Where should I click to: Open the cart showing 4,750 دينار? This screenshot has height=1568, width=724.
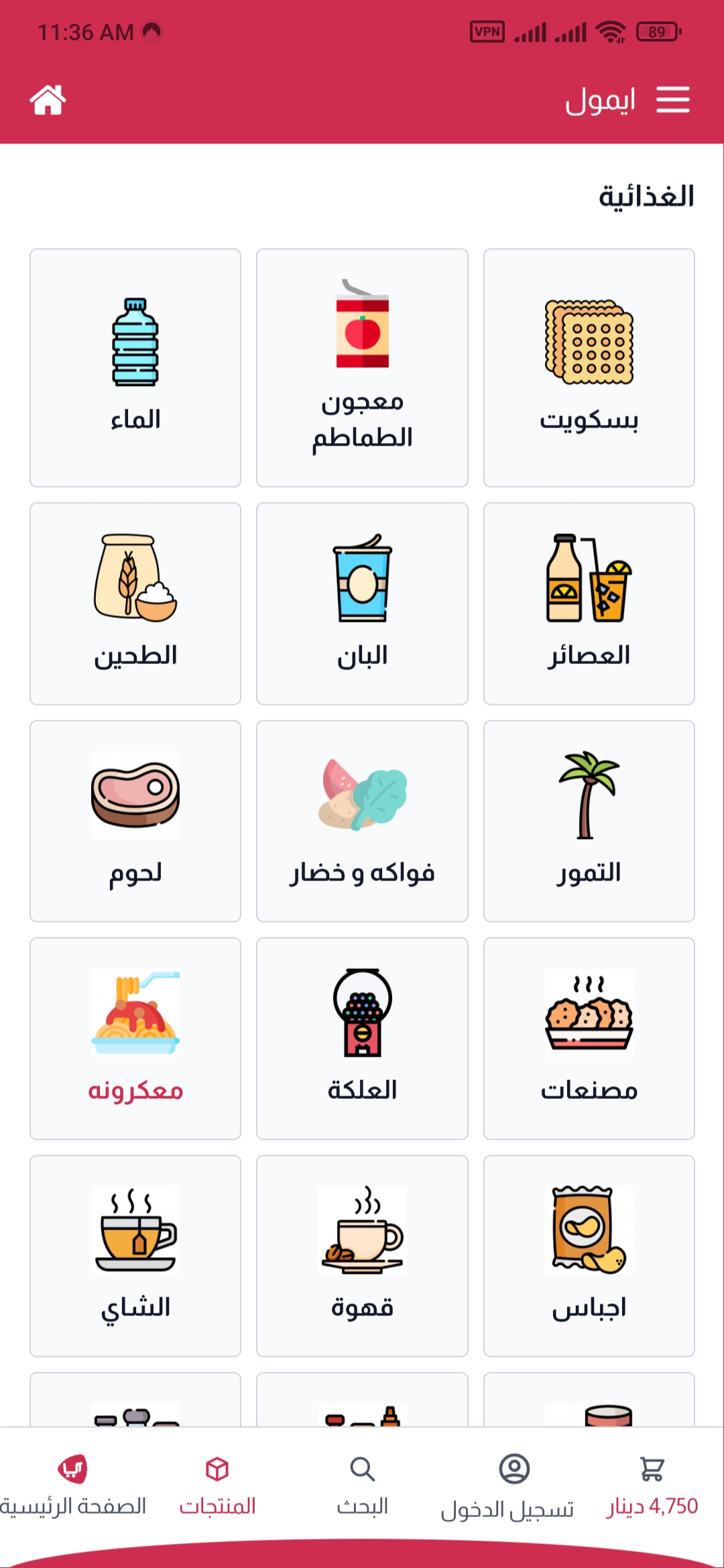(652, 1485)
